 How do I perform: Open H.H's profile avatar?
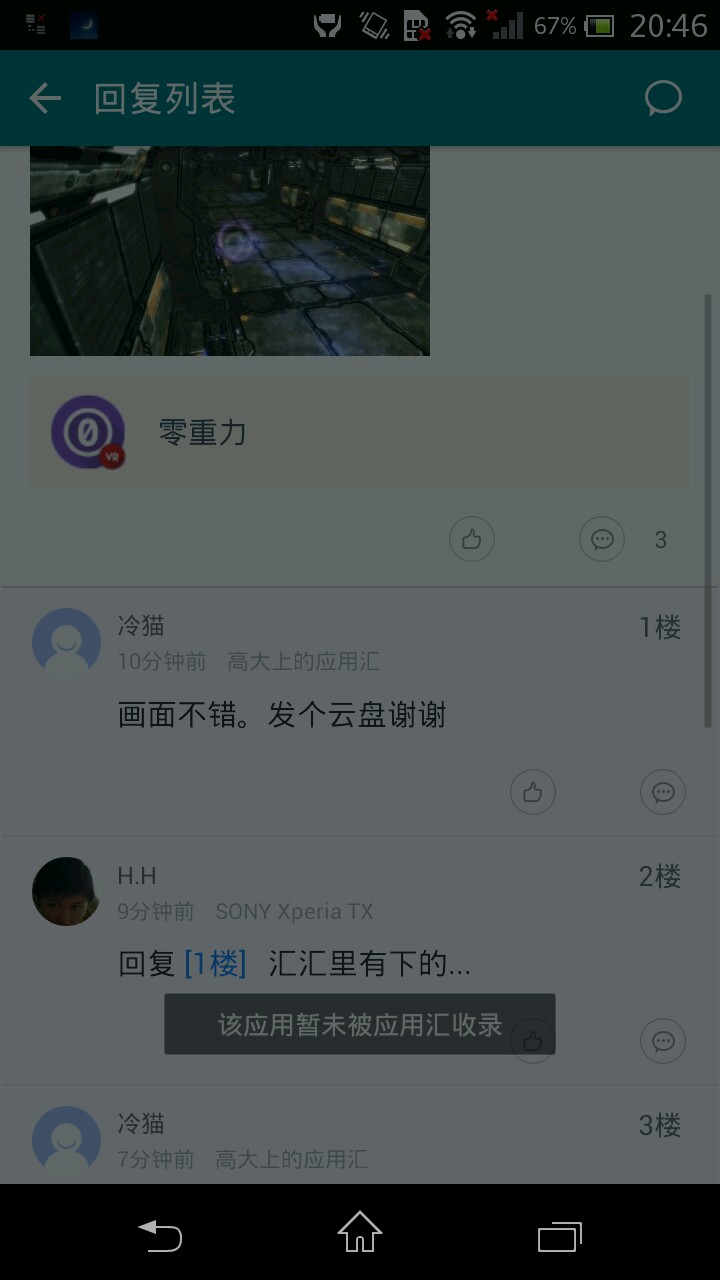click(66, 891)
